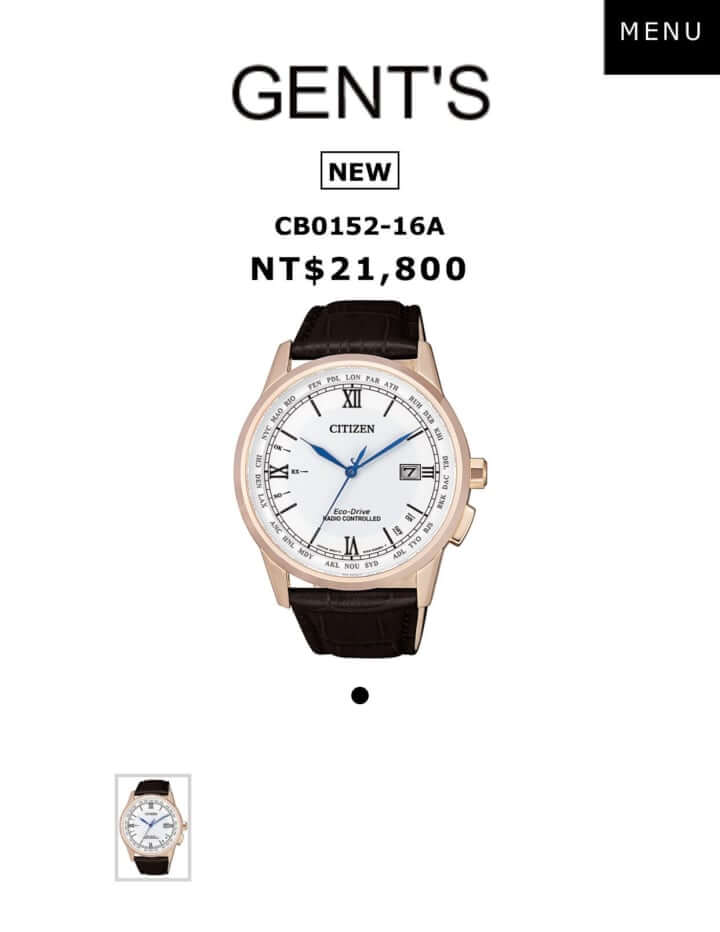Tap the carousel page indicator dot
The image size is (720, 932).
coord(360,696)
